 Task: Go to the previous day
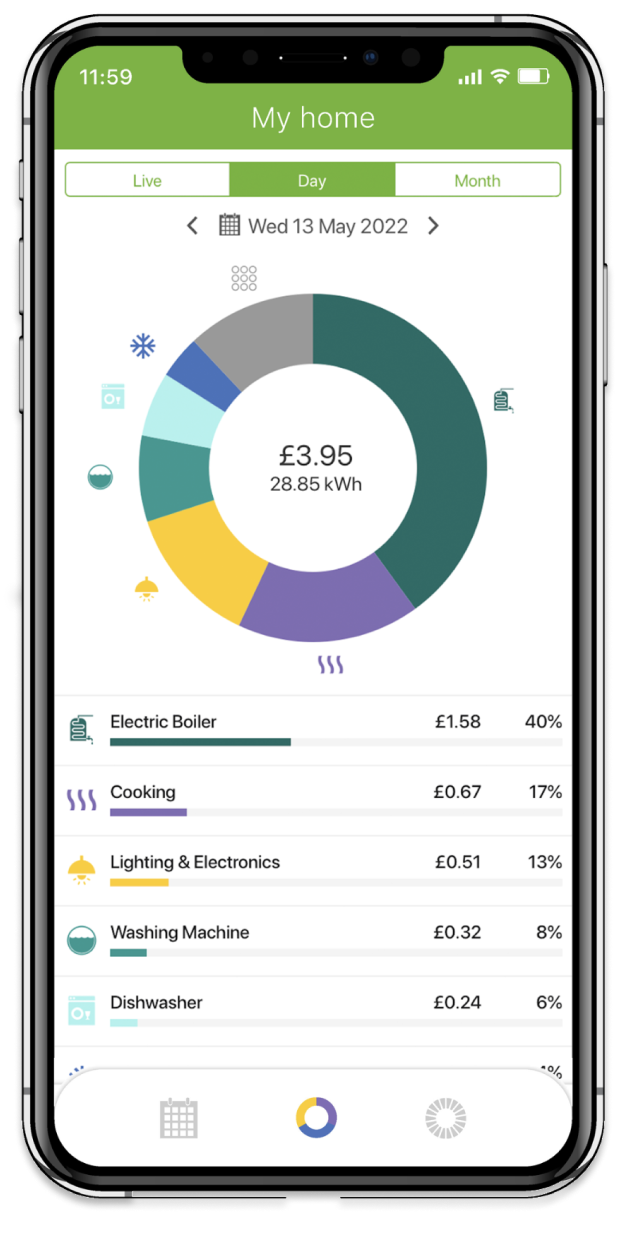(193, 226)
